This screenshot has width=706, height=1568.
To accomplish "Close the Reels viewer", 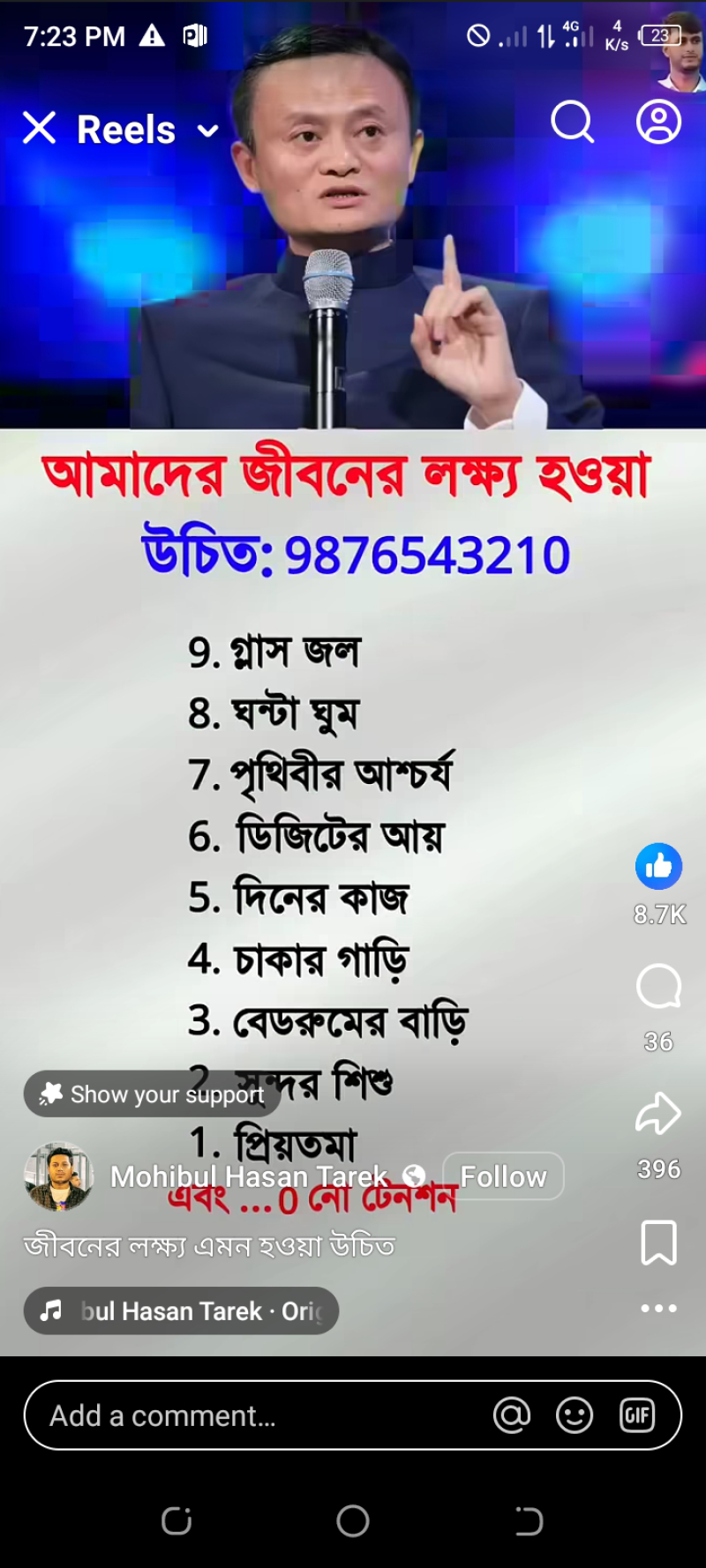I will 39,128.
